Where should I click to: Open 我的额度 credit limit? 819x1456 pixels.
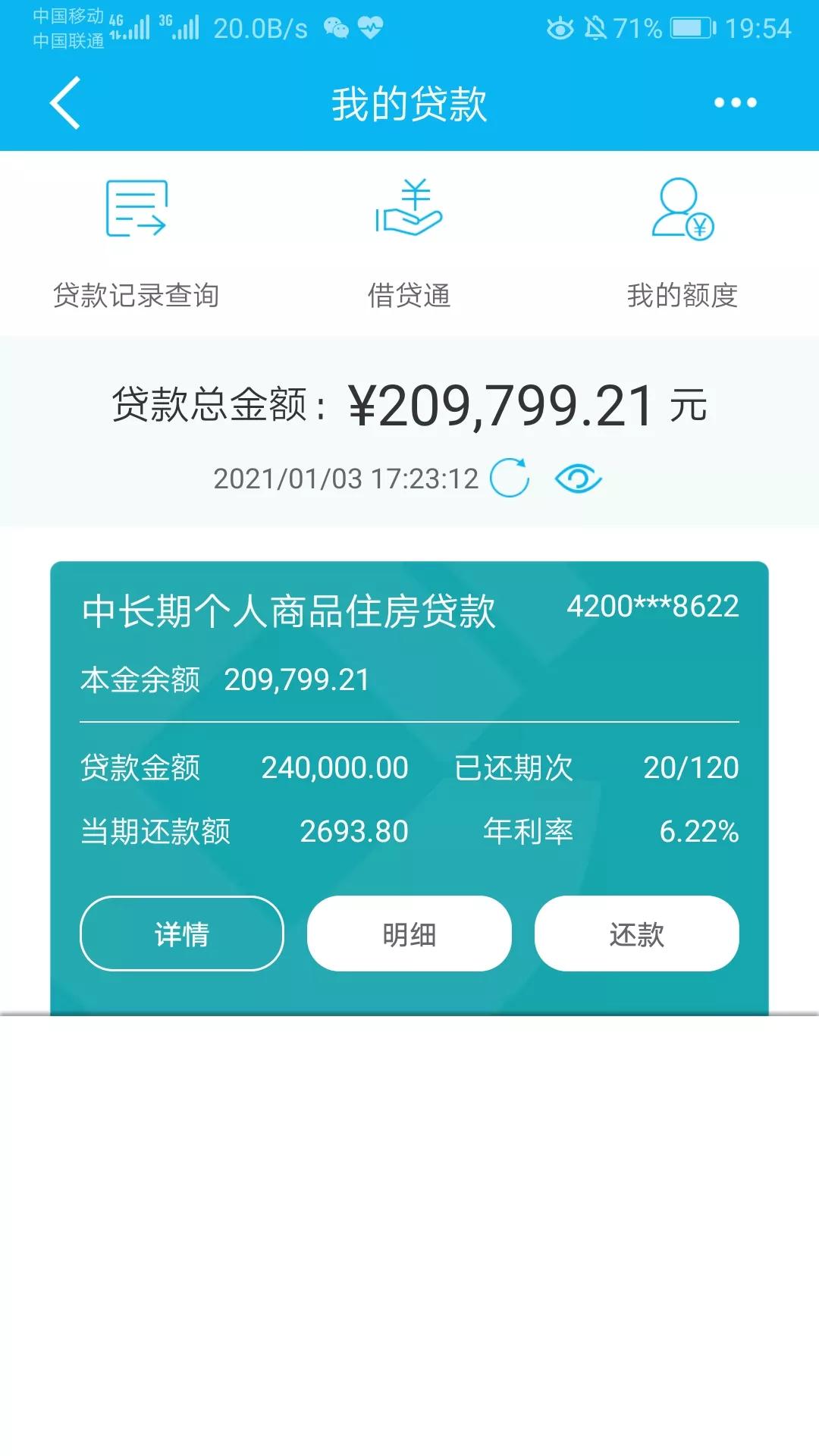(681, 243)
